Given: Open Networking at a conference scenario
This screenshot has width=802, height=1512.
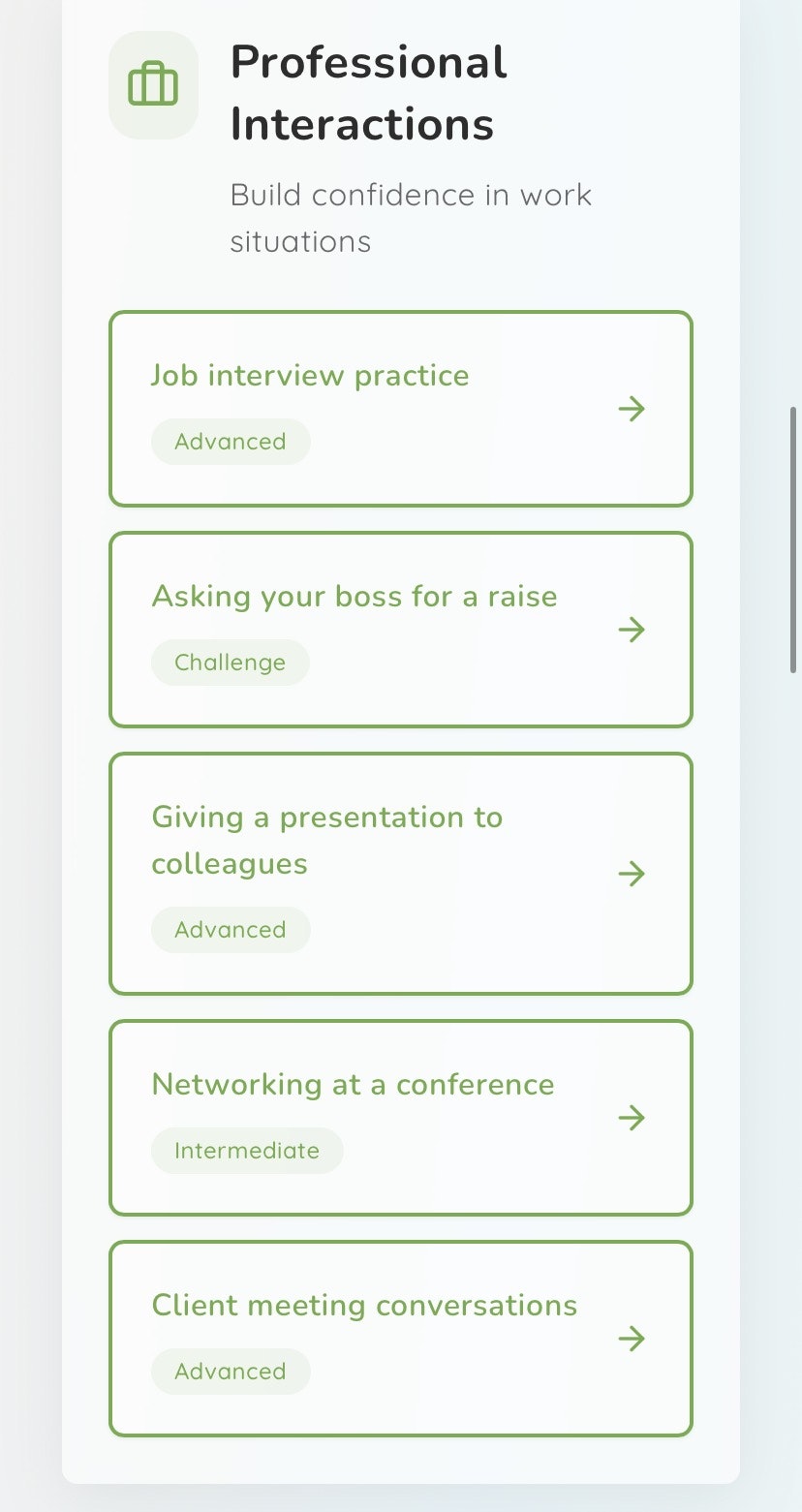Looking at the screenshot, I should point(401,1118).
